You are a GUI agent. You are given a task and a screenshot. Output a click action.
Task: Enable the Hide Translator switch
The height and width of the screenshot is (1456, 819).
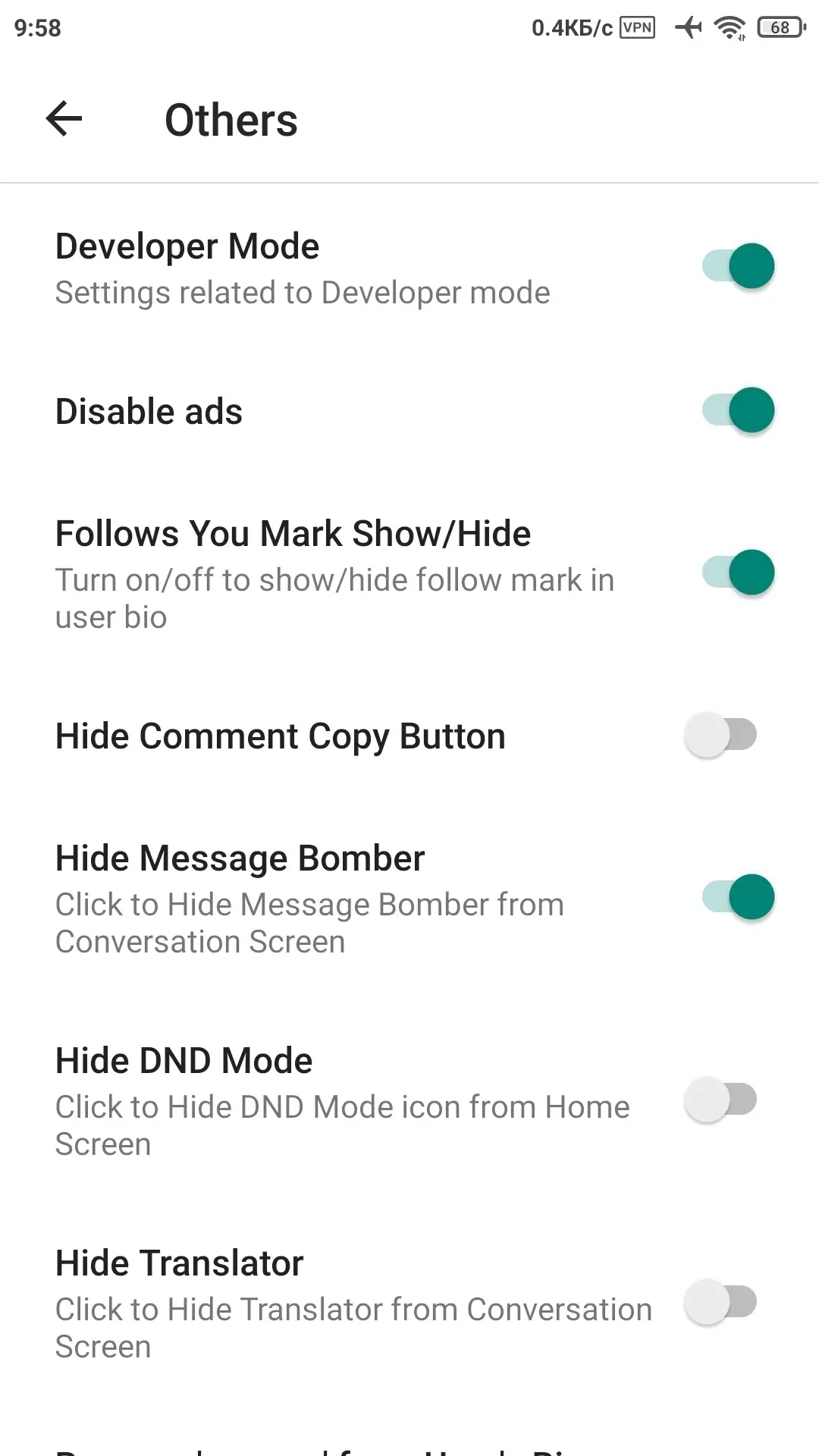click(x=721, y=1302)
